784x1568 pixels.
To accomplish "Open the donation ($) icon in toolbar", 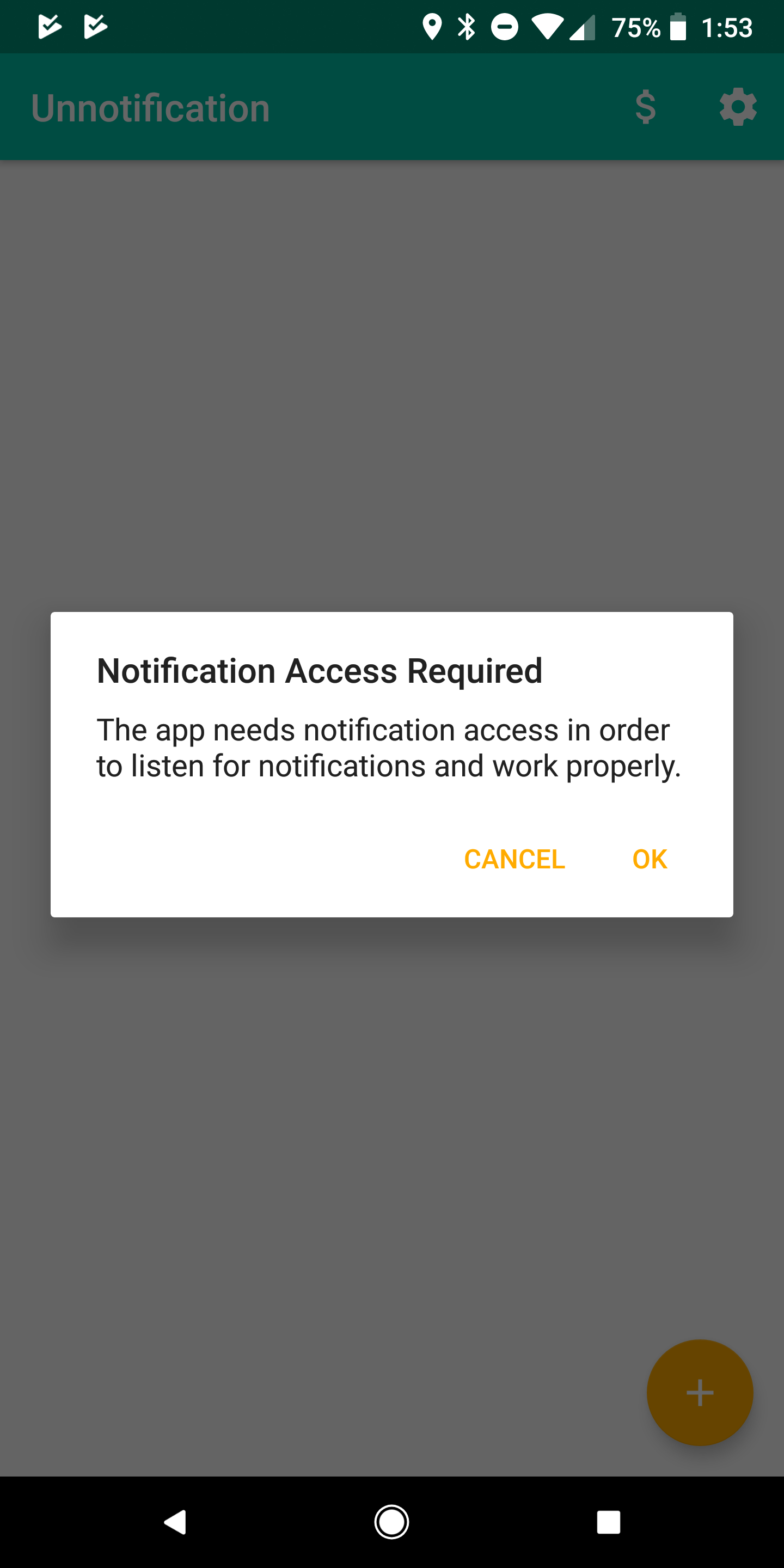I will [x=645, y=108].
